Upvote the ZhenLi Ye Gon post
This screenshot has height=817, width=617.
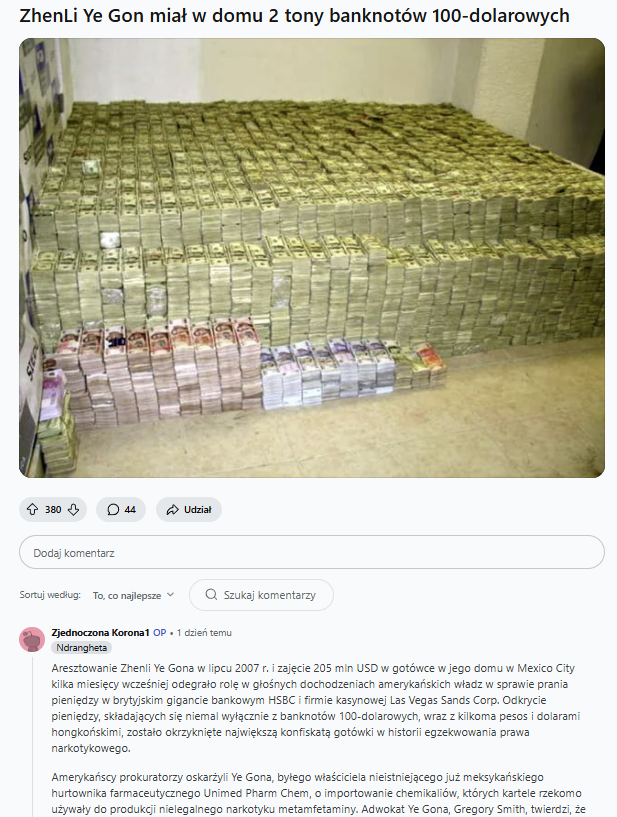click(33, 509)
